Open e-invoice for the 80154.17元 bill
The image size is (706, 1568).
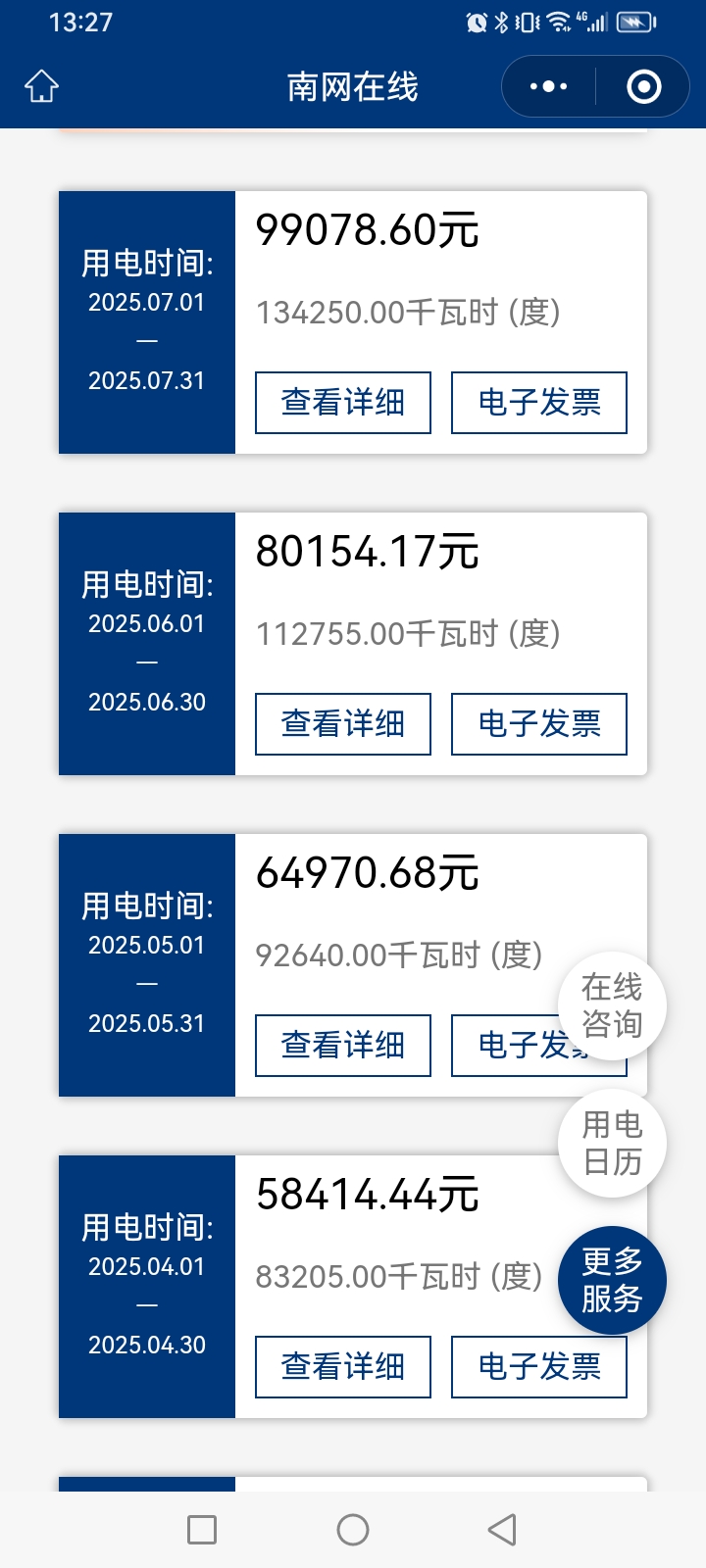[538, 723]
